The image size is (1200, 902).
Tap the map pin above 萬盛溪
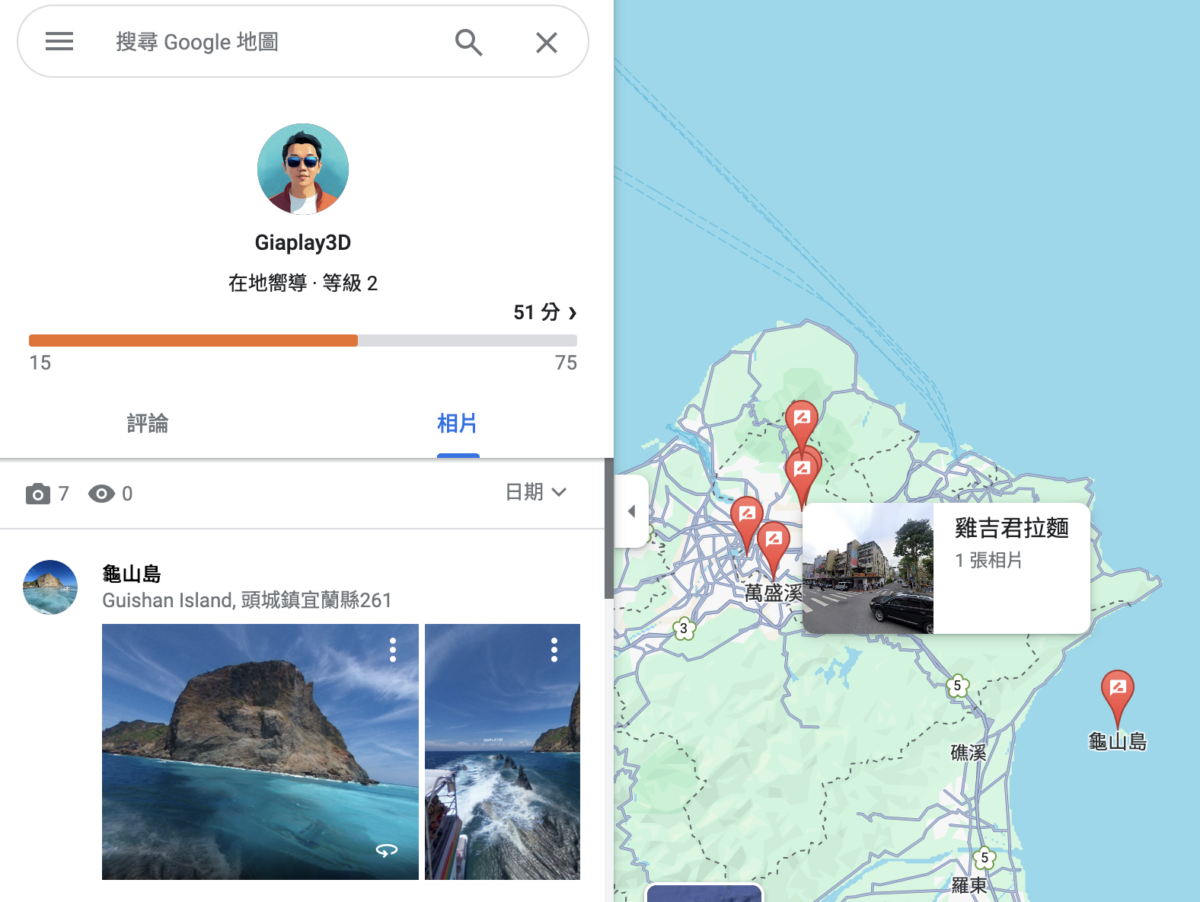coord(773,542)
